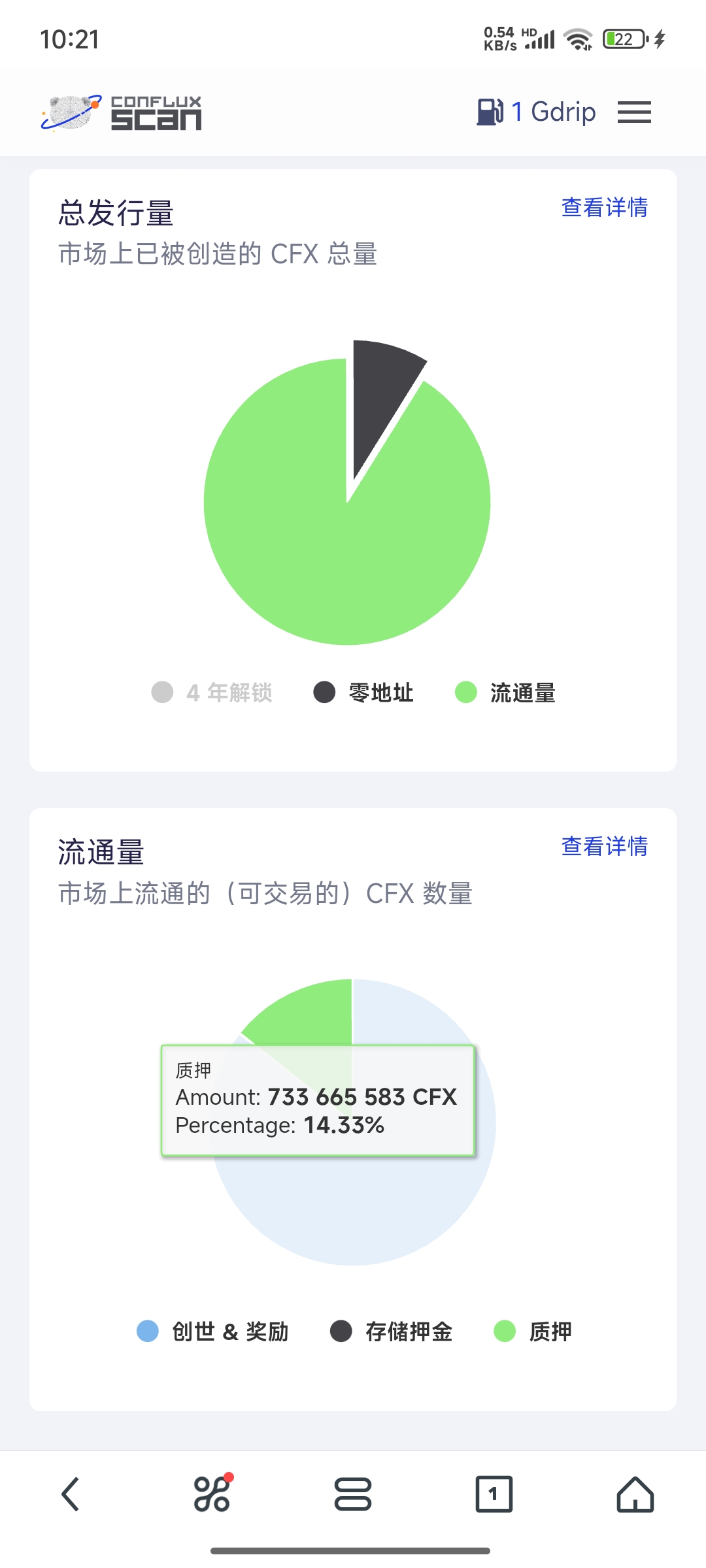Go back with the browser back arrow
The width and height of the screenshot is (706, 1568).
point(71,1494)
